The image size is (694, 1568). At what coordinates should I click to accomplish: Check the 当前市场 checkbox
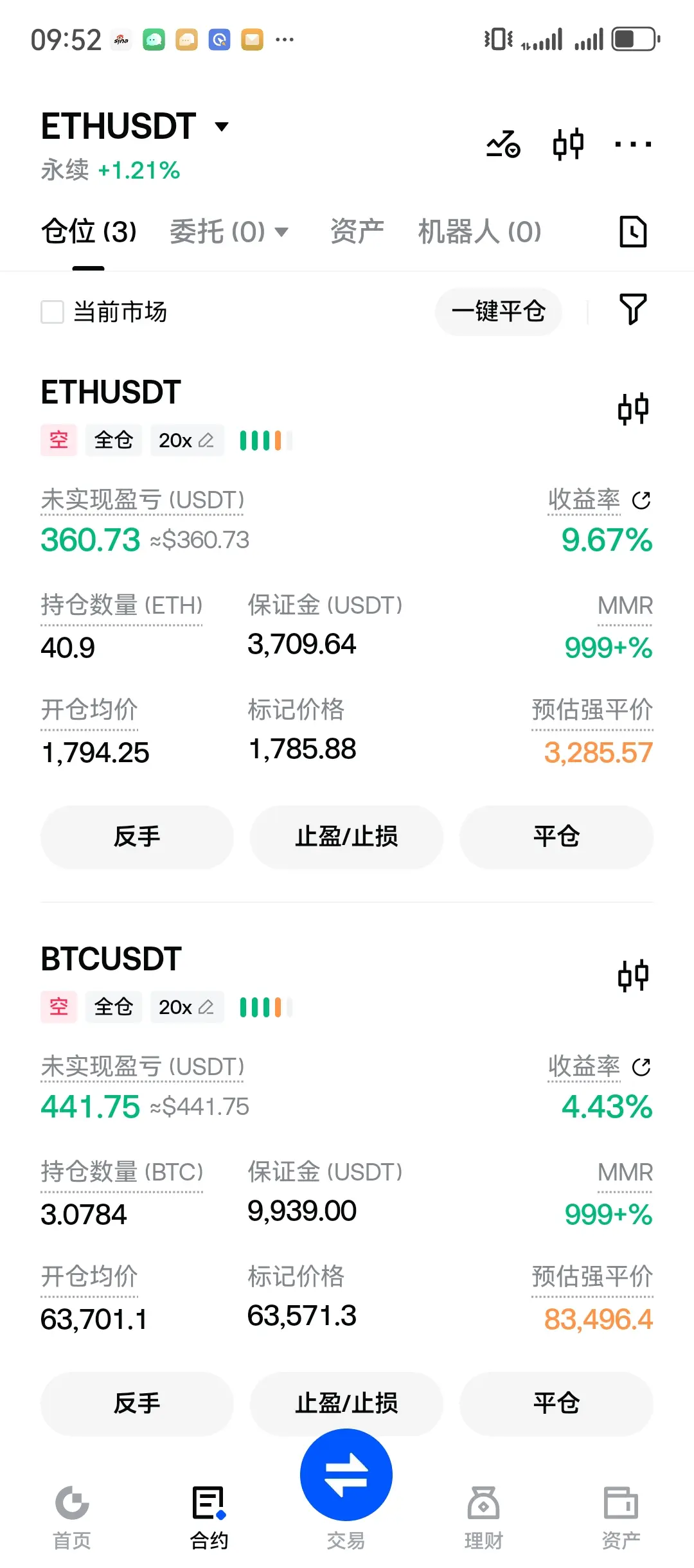click(x=52, y=312)
